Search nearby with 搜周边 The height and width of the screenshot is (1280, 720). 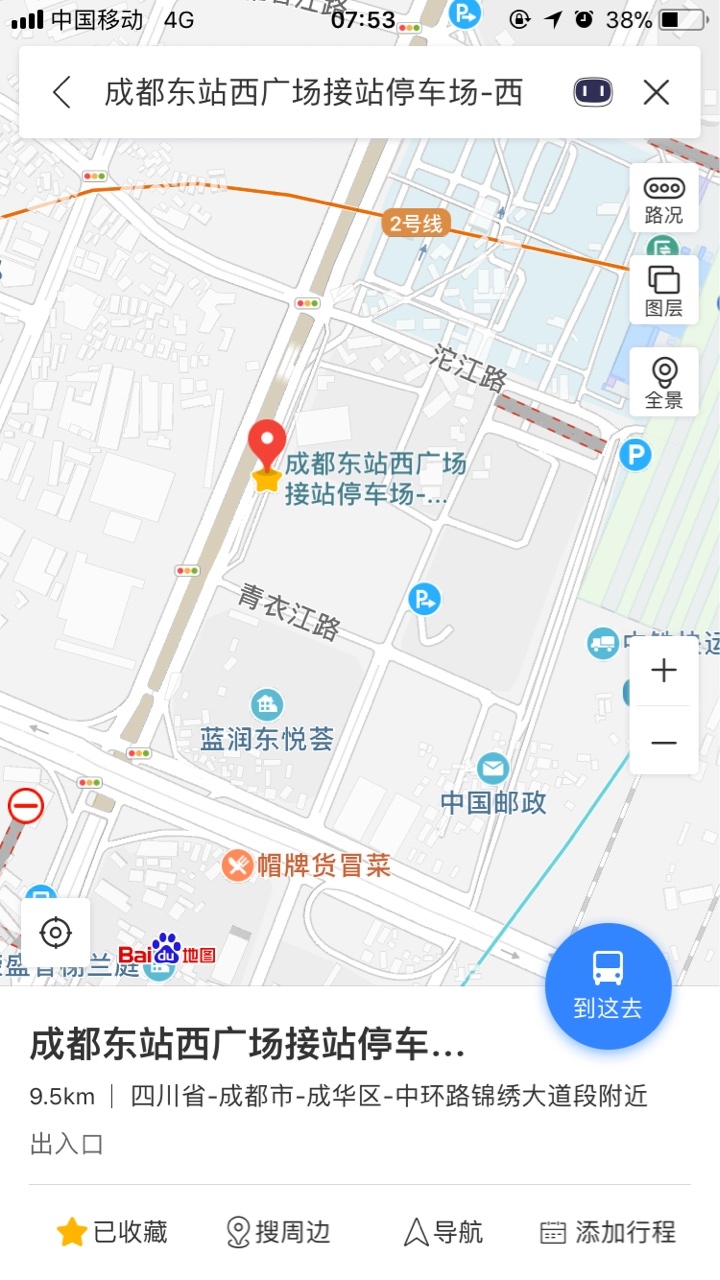tap(278, 1232)
